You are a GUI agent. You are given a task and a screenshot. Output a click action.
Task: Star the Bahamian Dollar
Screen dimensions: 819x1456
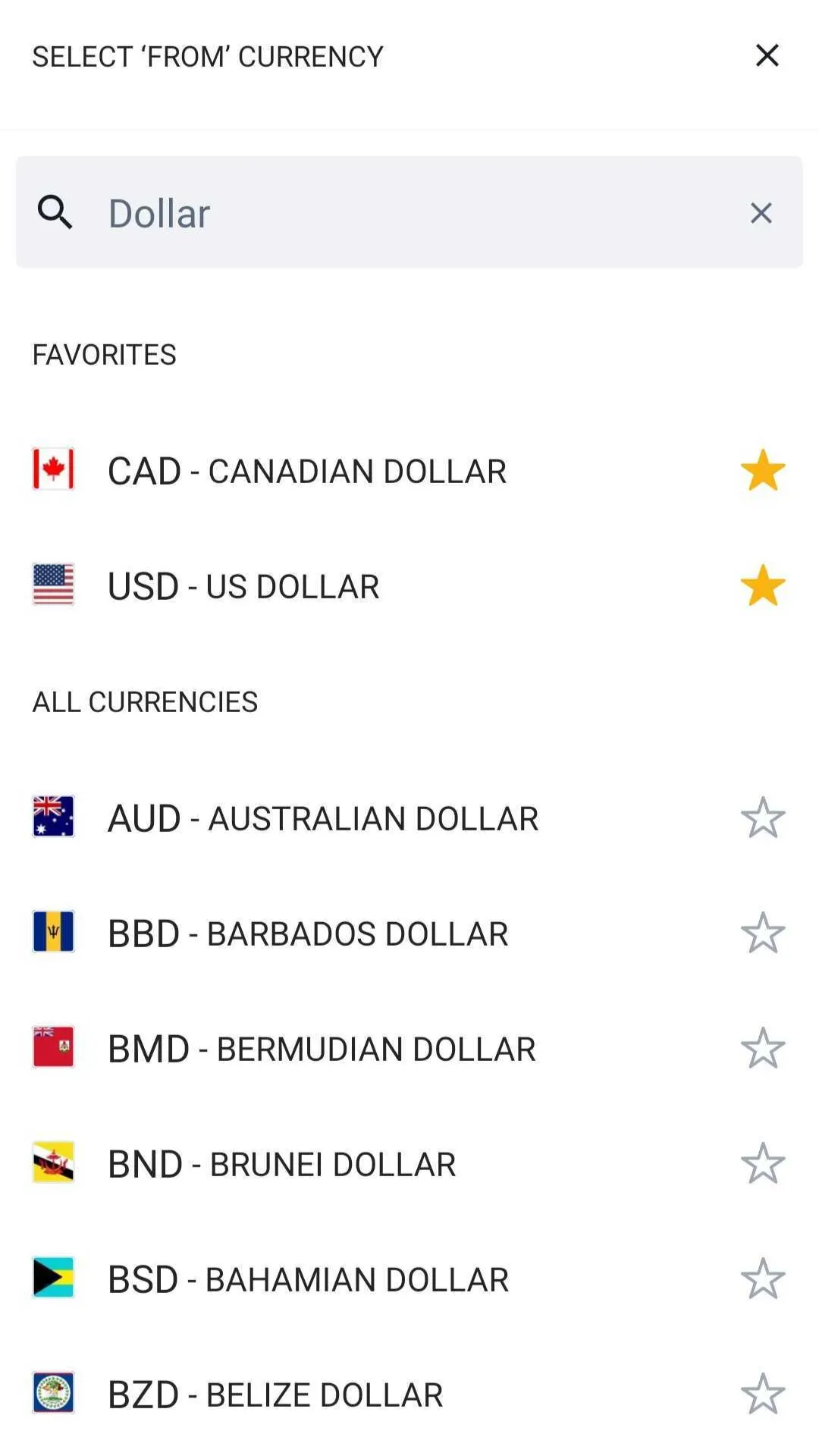(762, 1279)
